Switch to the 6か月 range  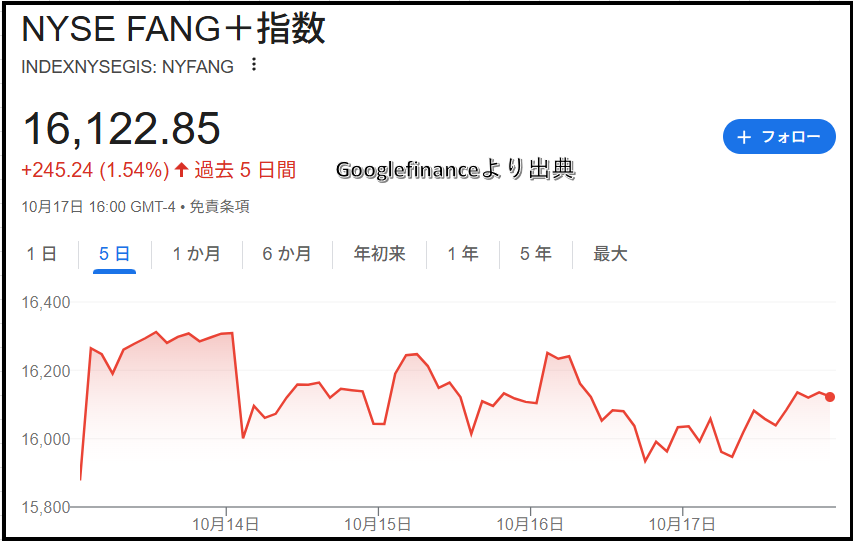point(287,254)
